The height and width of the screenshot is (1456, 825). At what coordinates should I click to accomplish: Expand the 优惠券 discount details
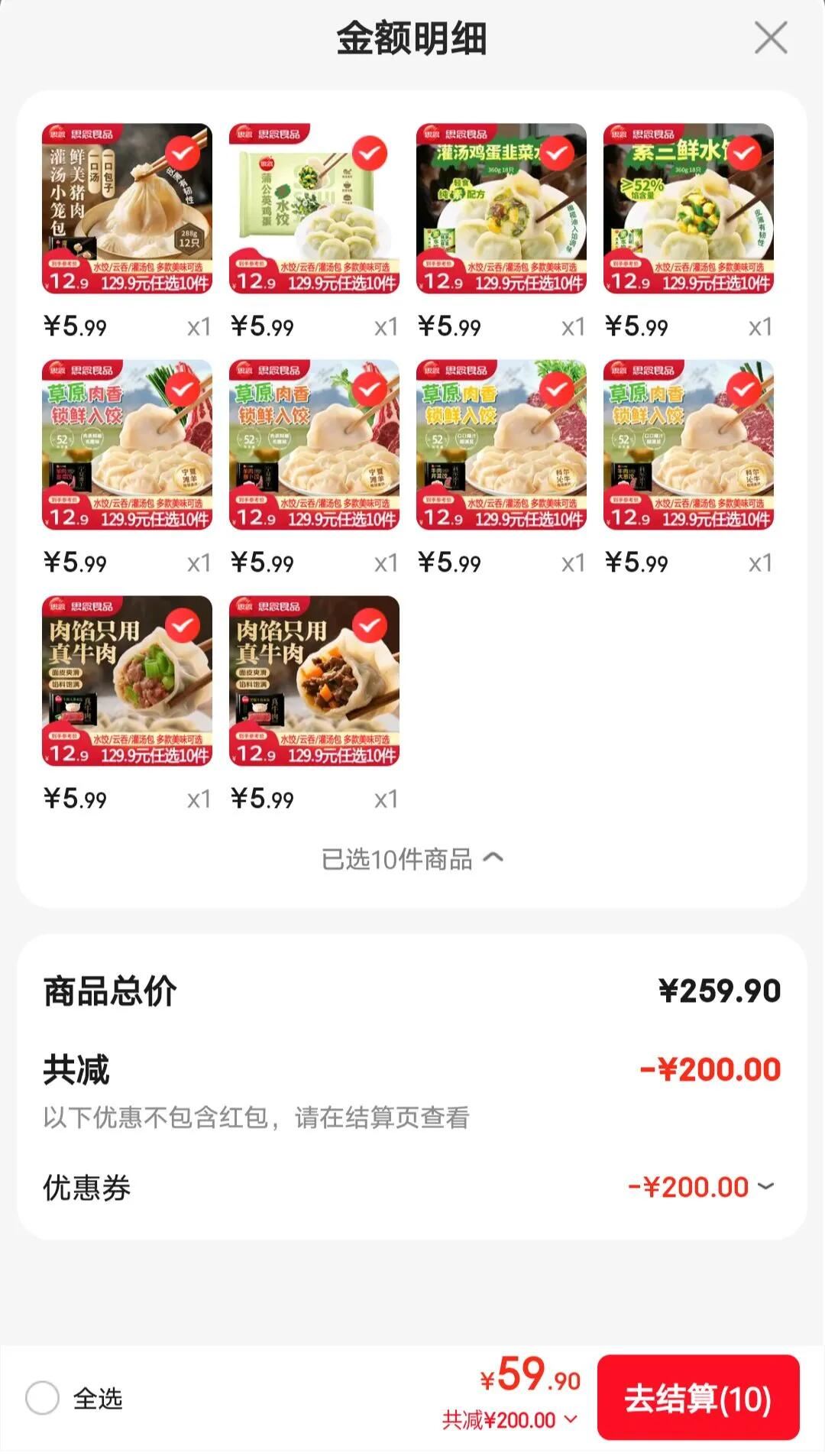pos(765,1186)
